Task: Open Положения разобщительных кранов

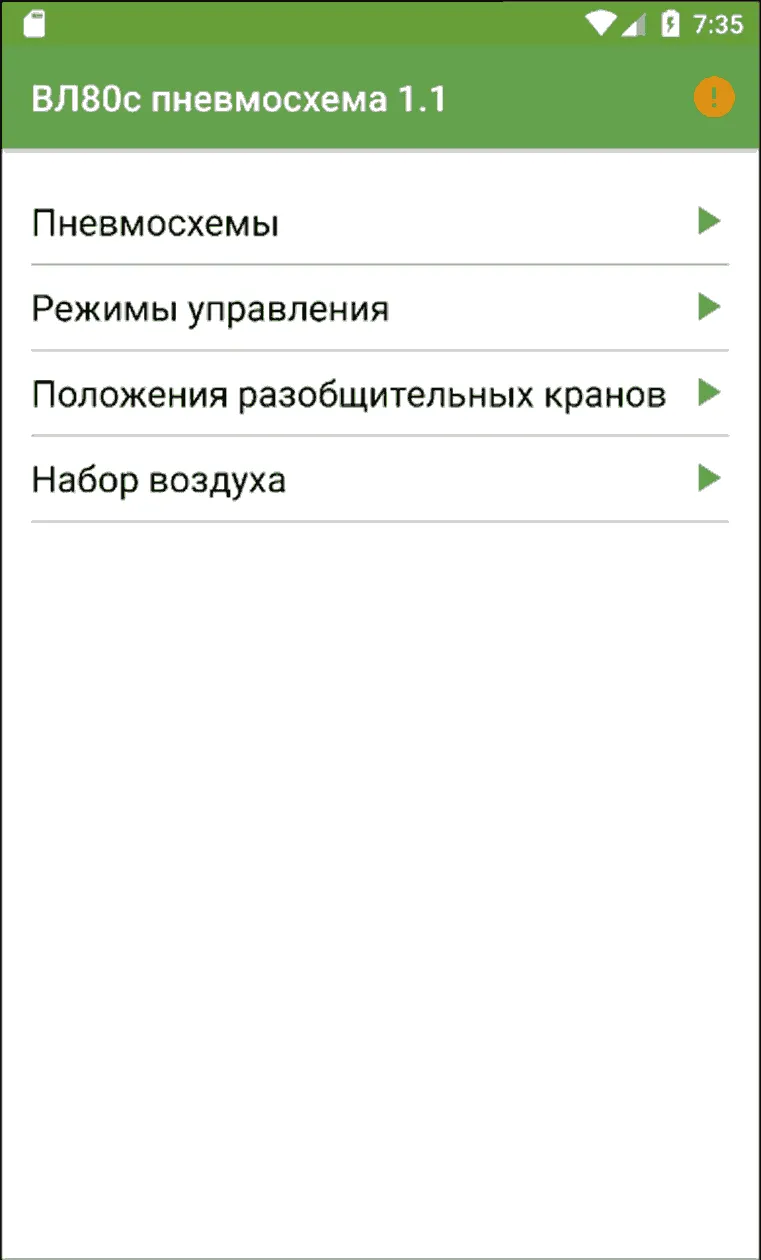Action: [x=380, y=394]
